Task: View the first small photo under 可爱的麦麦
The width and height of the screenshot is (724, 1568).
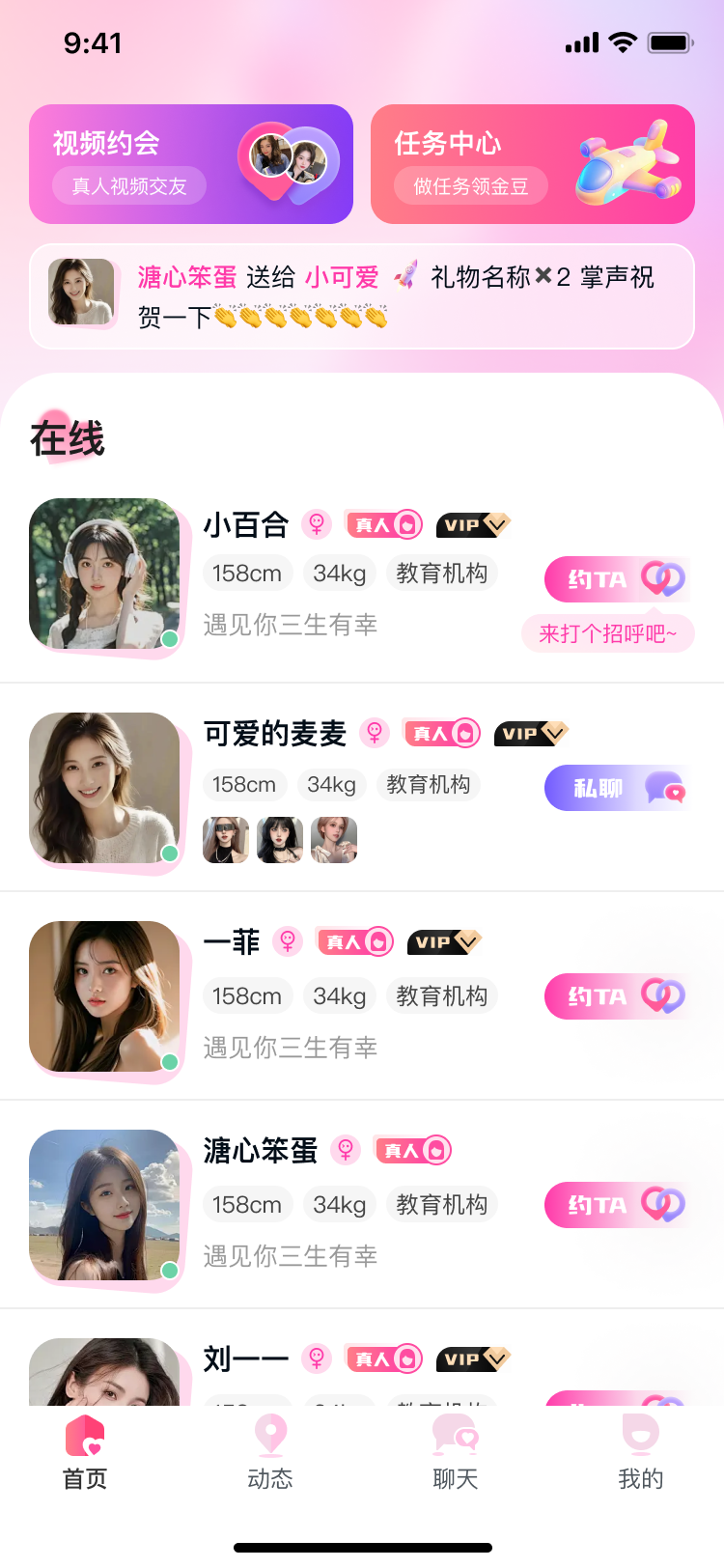Action: coord(226,840)
